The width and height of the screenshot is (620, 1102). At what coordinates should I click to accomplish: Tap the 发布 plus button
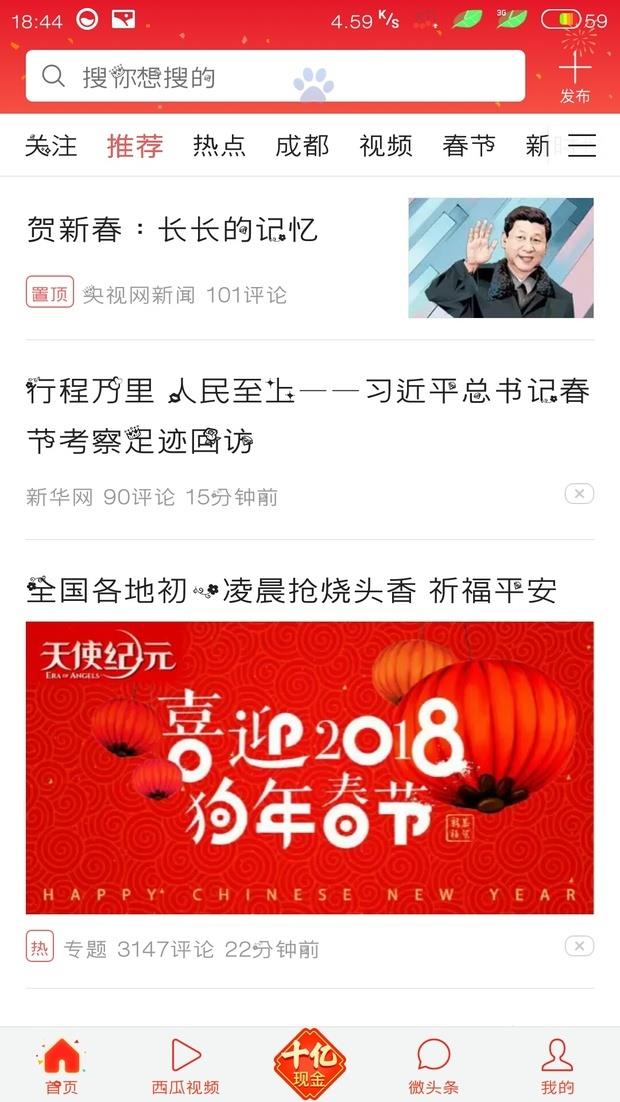coord(575,78)
